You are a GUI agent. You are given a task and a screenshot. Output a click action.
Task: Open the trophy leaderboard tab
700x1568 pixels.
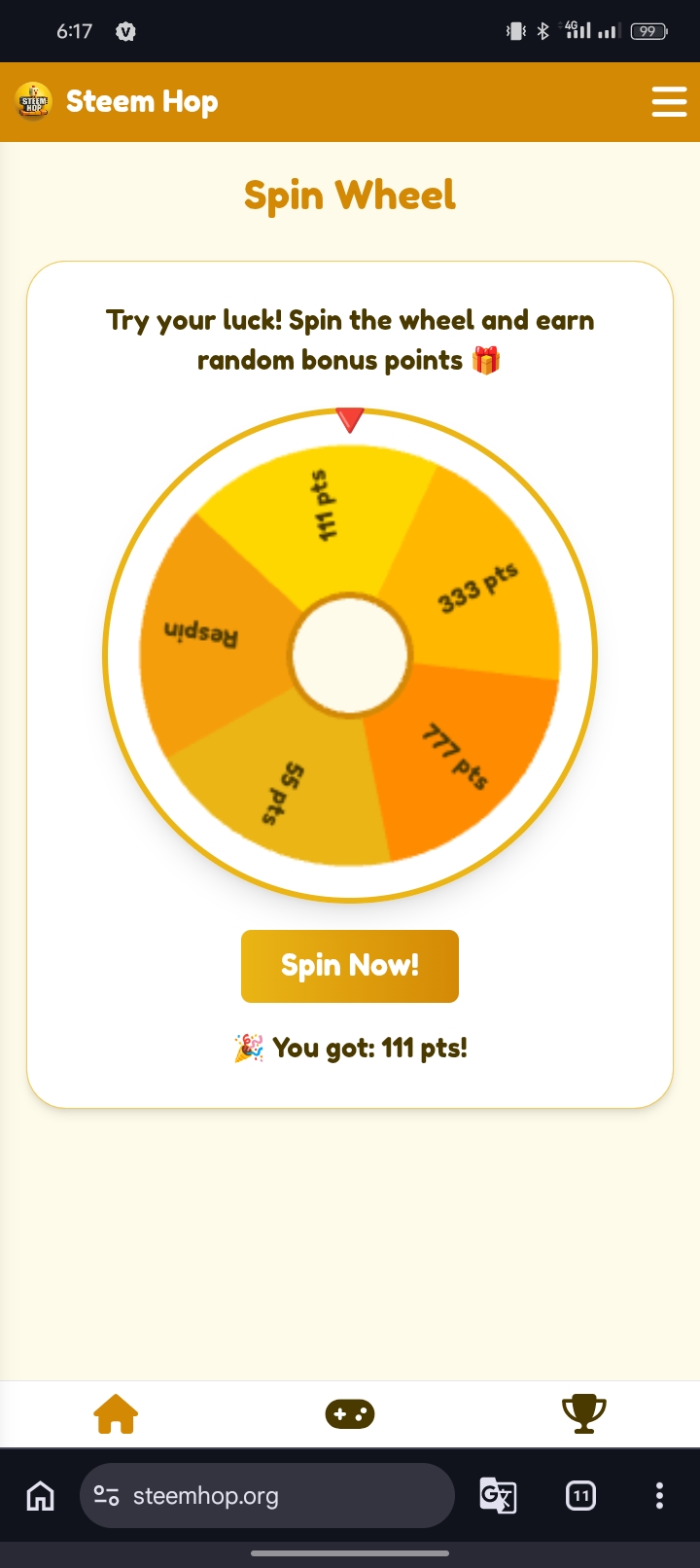click(x=583, y=1413)
